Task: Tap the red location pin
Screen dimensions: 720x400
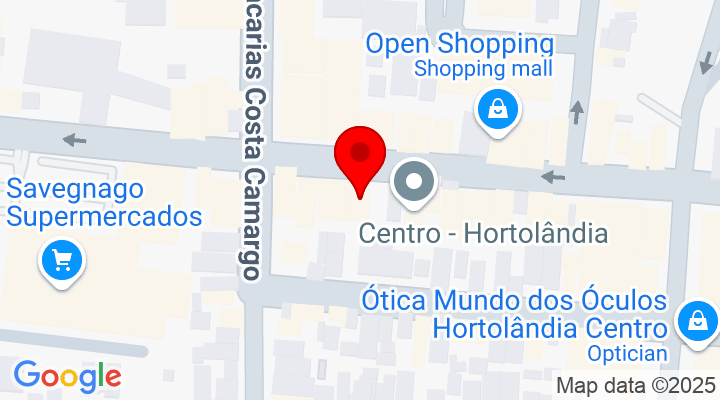Action: [x=360, y=157]
